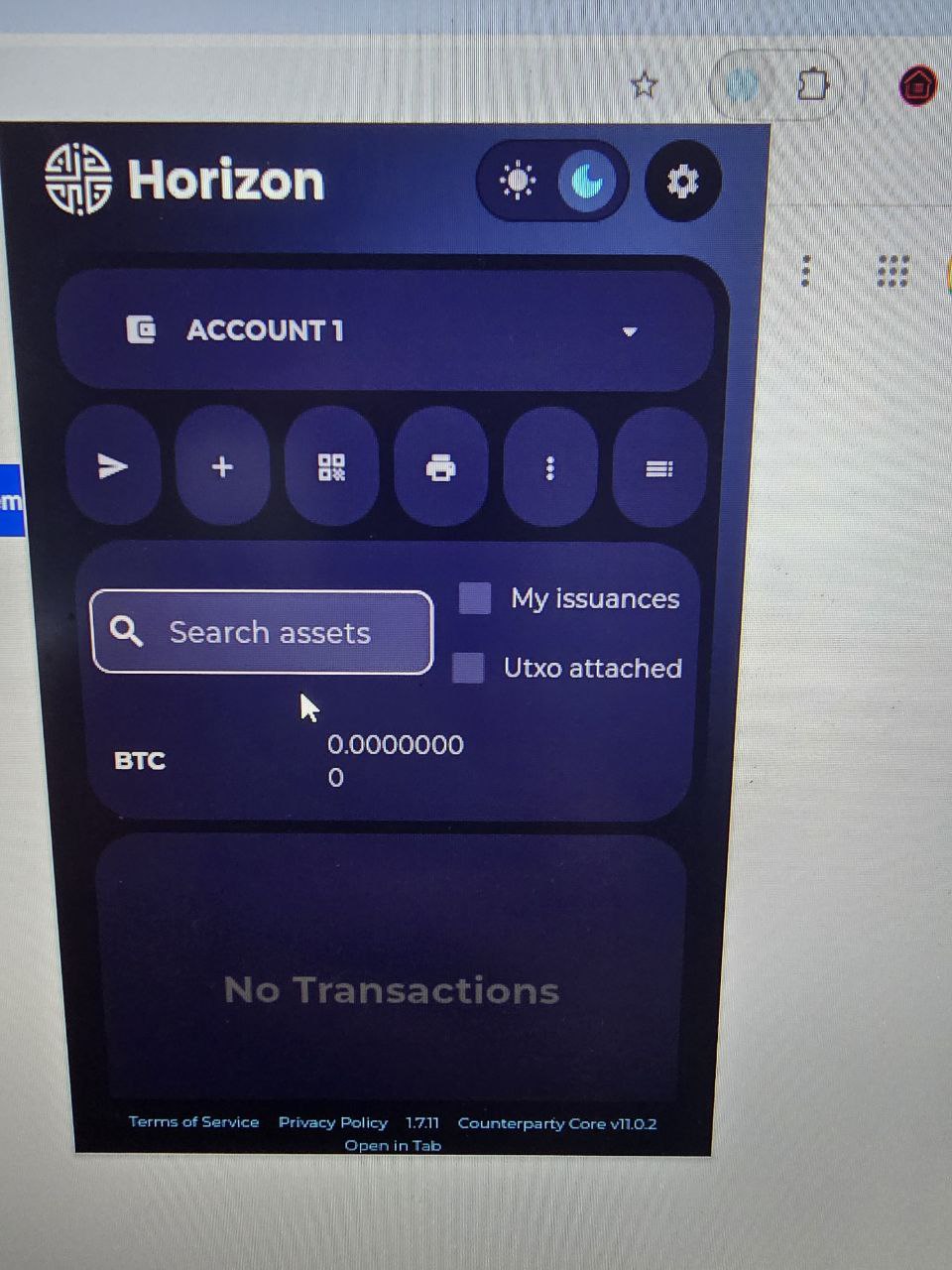Screen dimensions: 952x1270
Task: Tap Open in Tab link
Action: (393, 1145)
